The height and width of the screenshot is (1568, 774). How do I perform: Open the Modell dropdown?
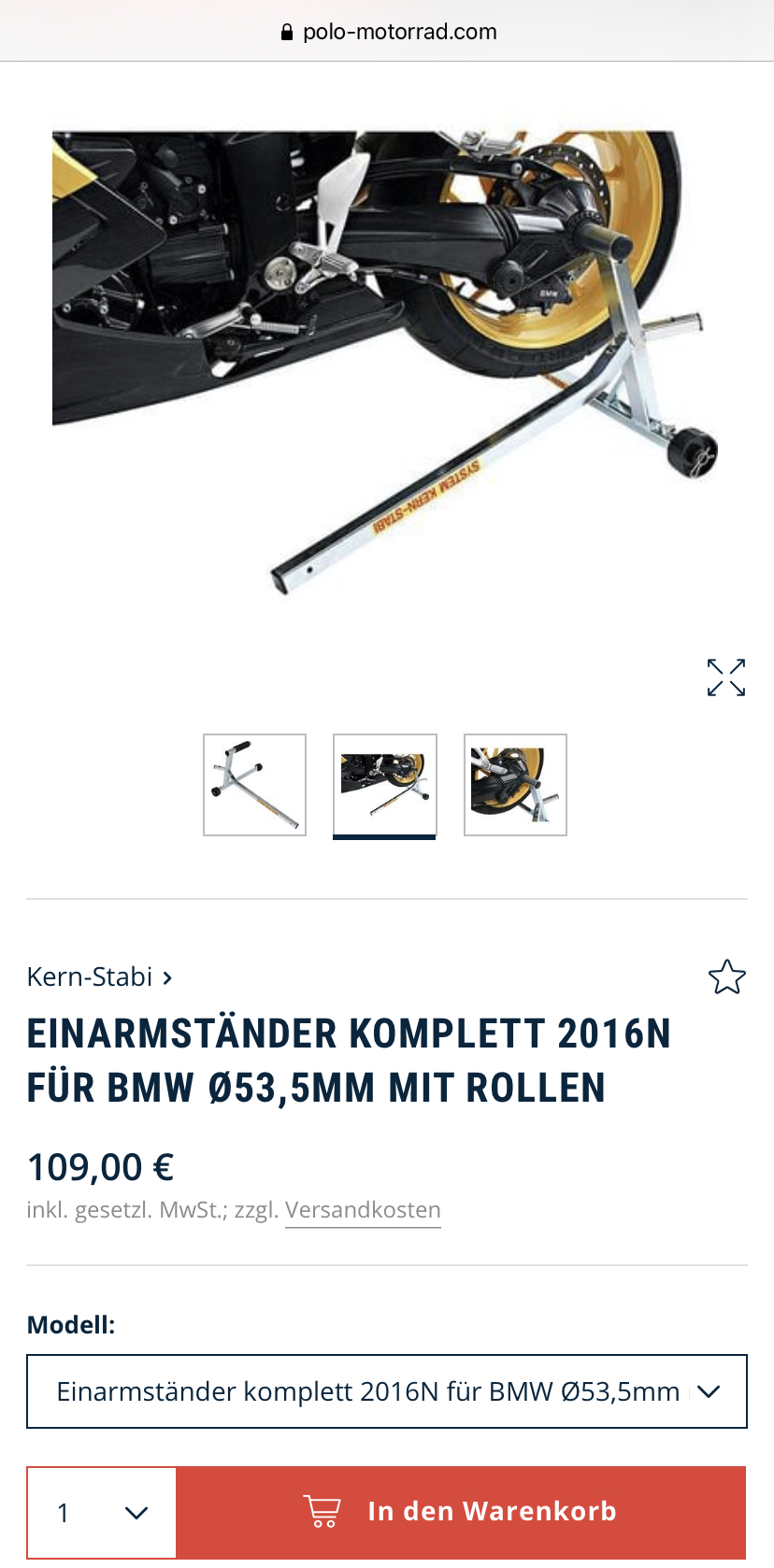(386, 1391)
